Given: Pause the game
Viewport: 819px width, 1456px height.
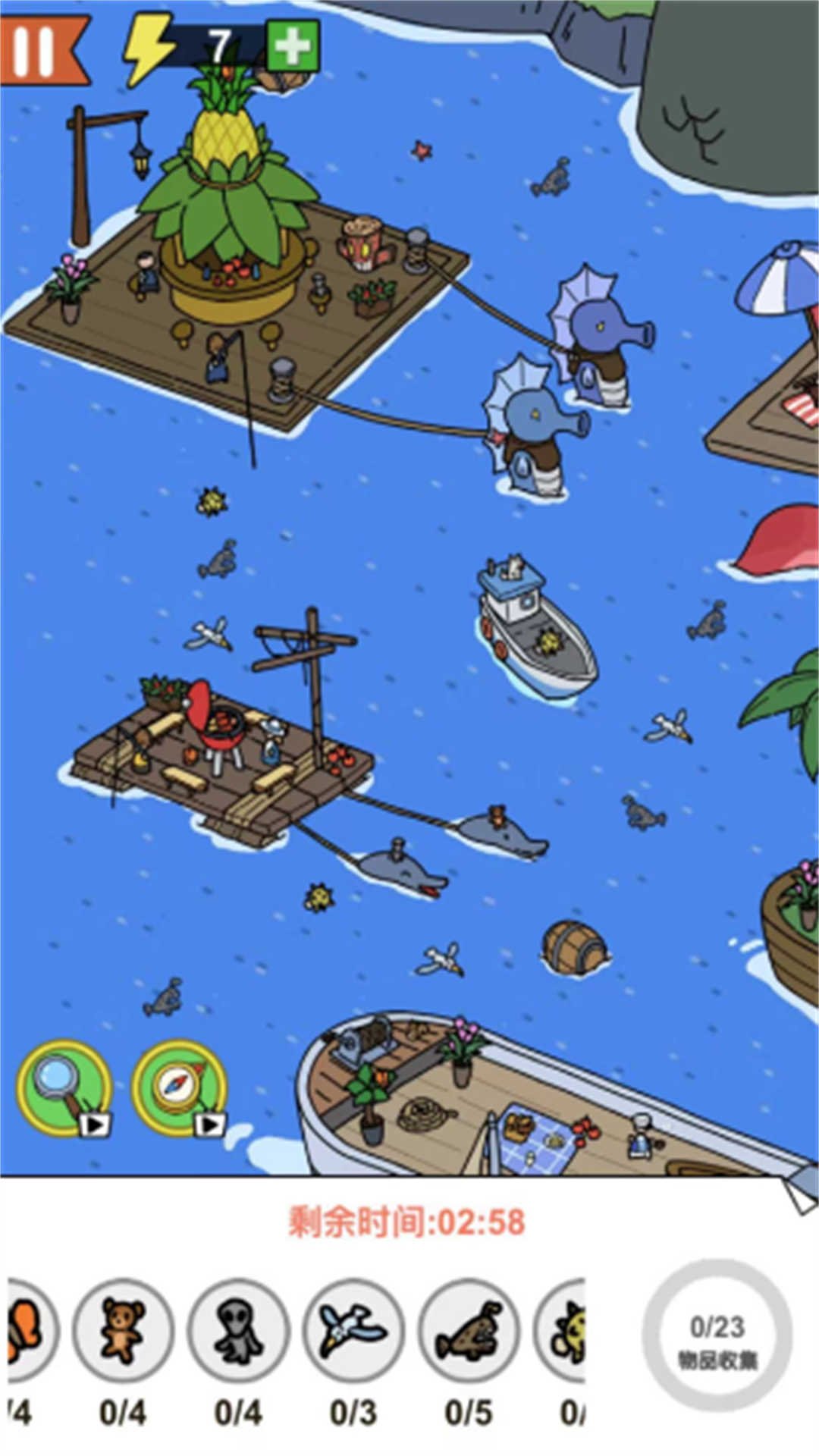Looking at the screenshot, I should (38, 50).
